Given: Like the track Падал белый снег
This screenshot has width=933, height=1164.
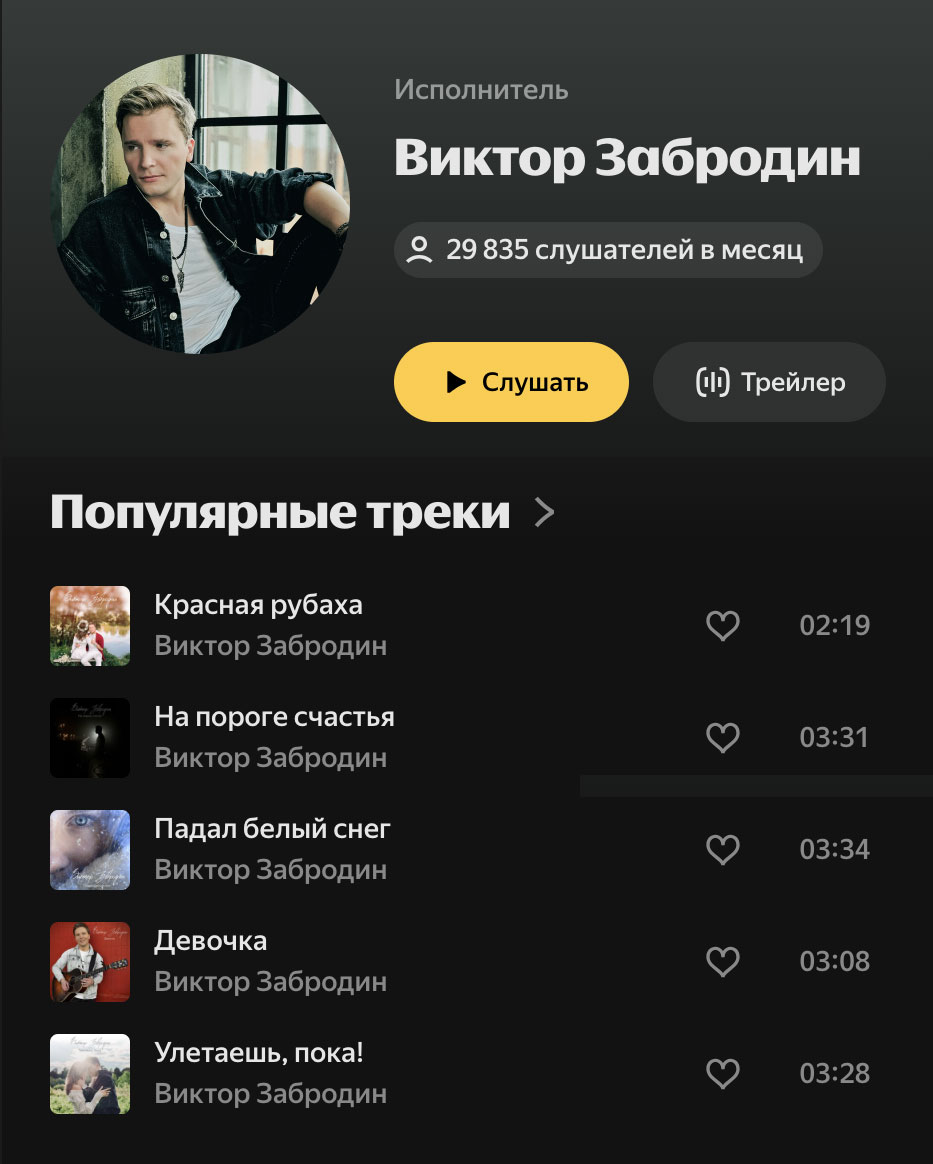Looking at the screenshot, I should (722, 850).
